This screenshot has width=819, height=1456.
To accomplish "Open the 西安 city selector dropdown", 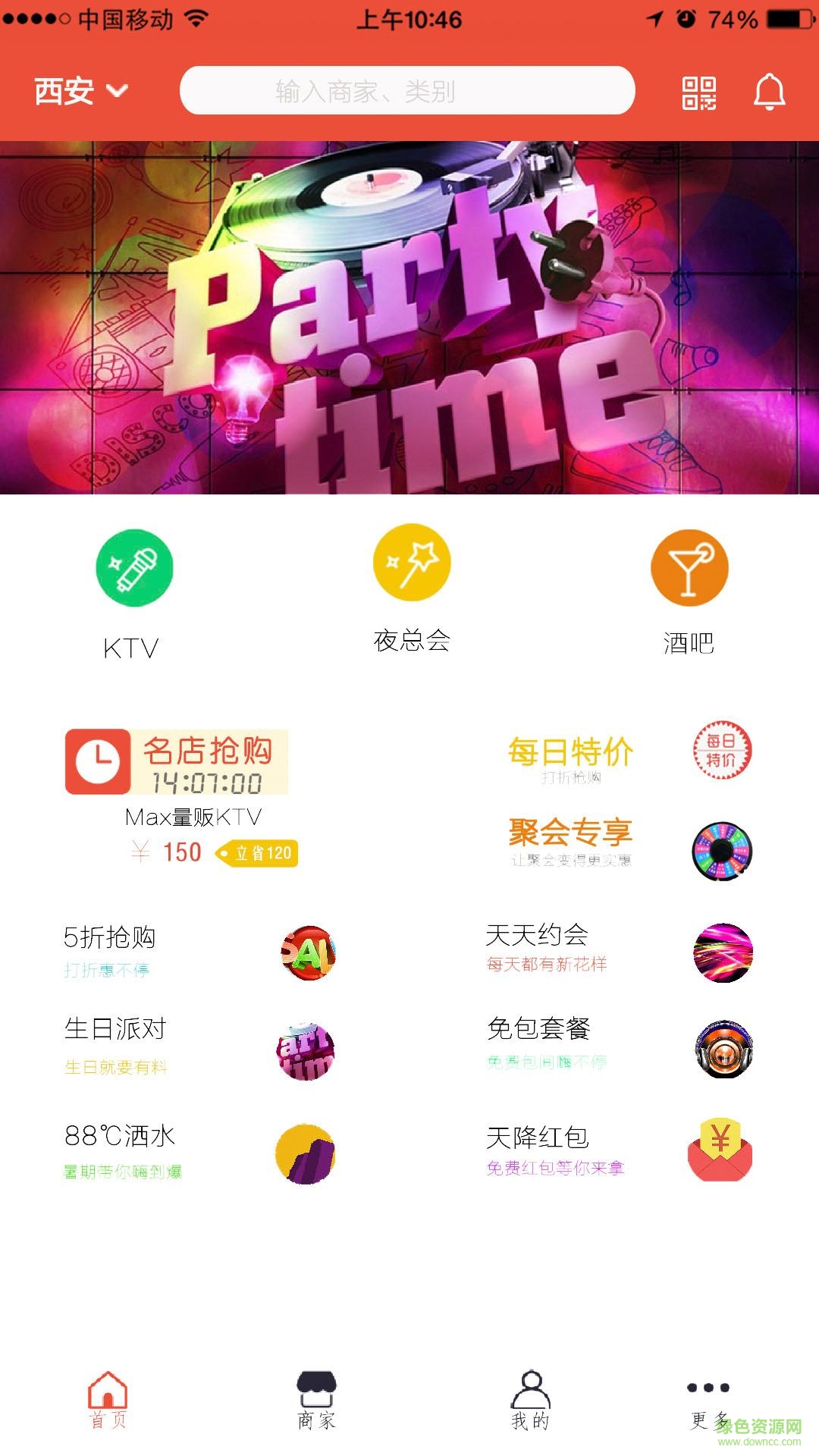I will click(80, 92).
